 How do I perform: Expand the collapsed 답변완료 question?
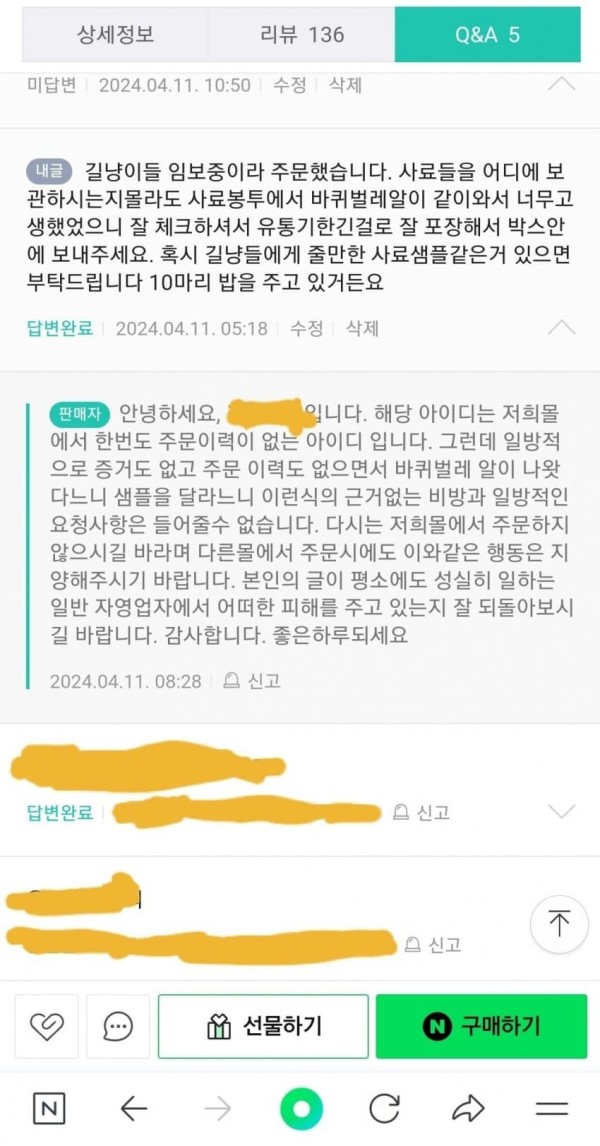[562, 811]
